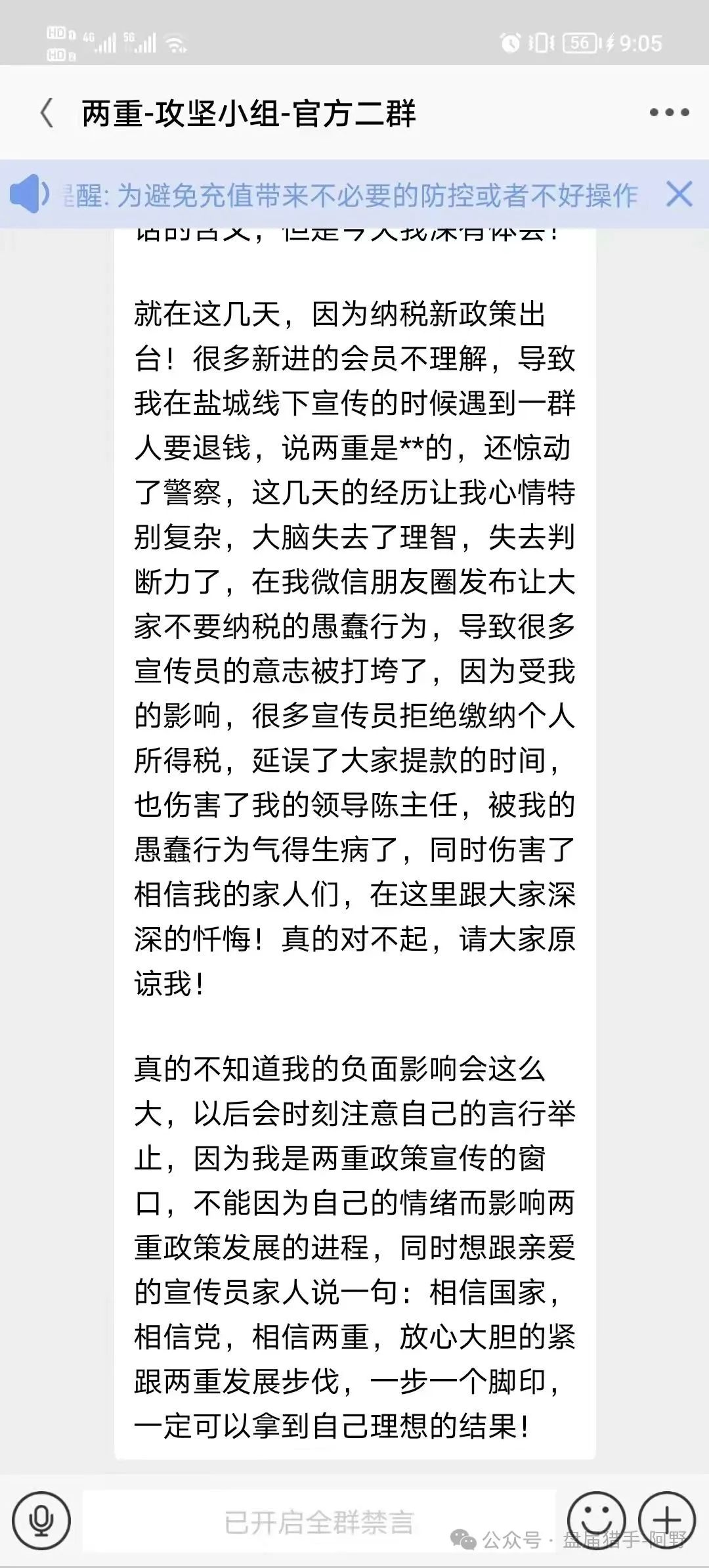Screen dimensions: 709x1568
Task: Open the three-dot group menu
Action: tap(669, 113)
